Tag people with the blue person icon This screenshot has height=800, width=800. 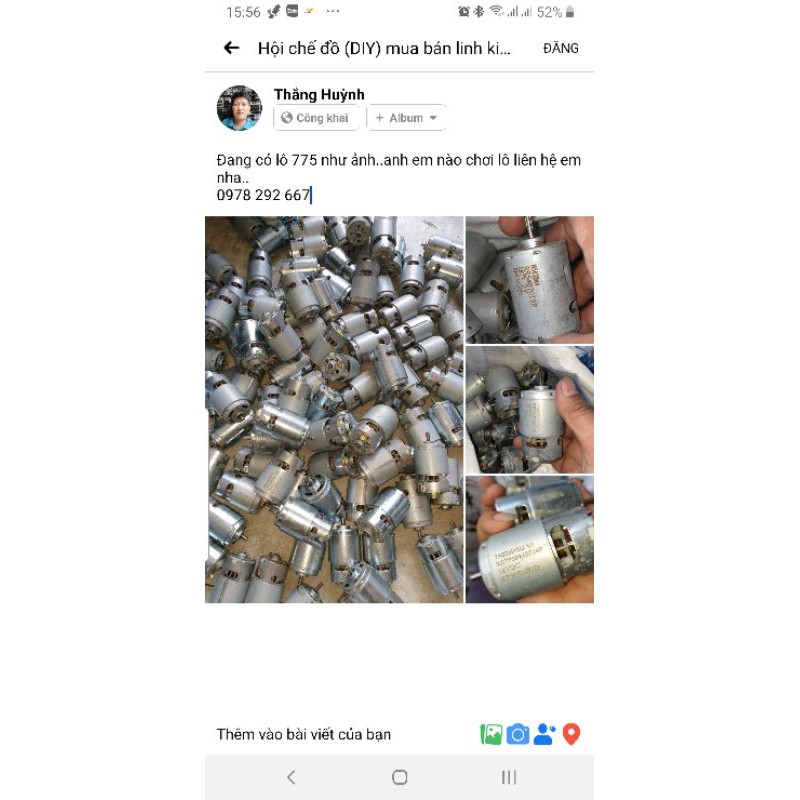[x=544, y=734]
